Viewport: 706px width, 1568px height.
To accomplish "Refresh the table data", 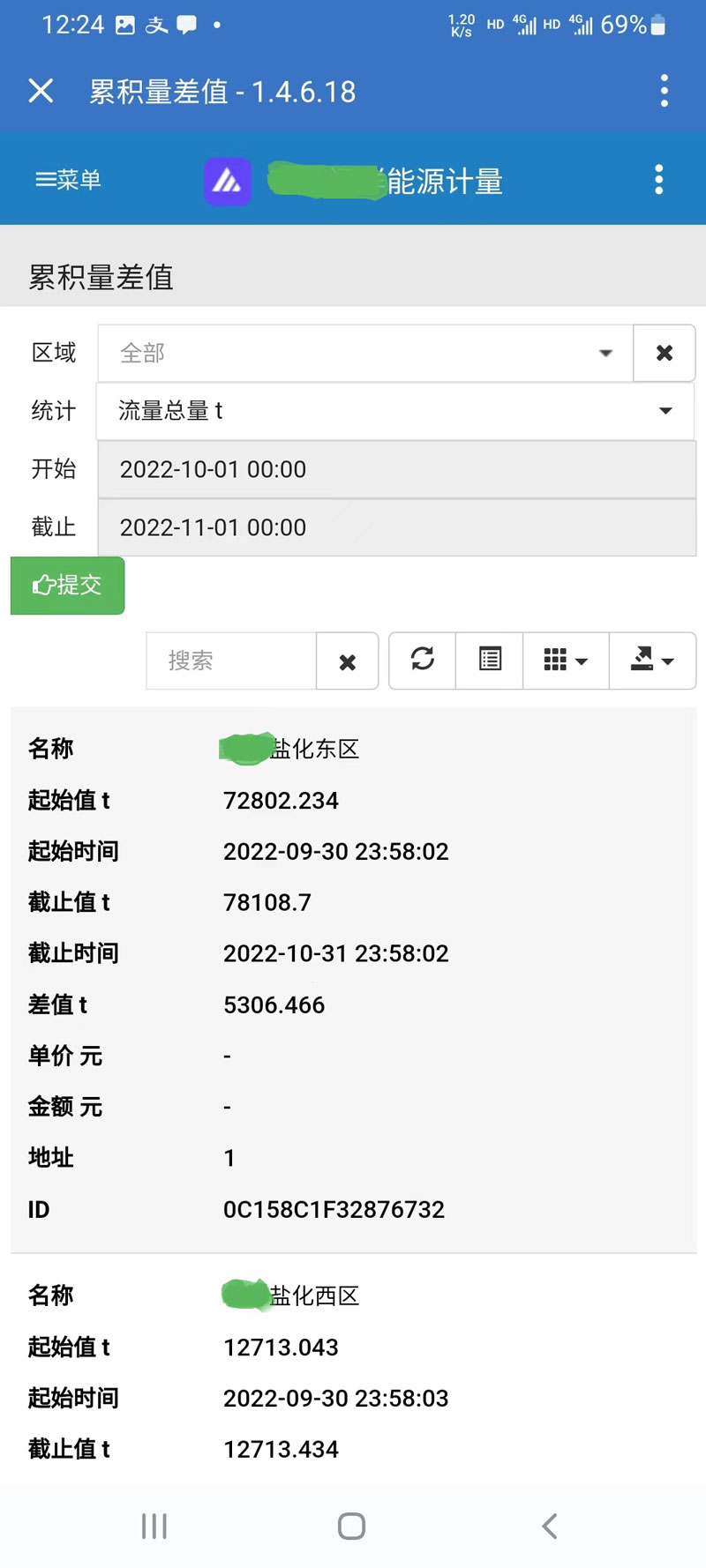I will (x=423, y=660).
